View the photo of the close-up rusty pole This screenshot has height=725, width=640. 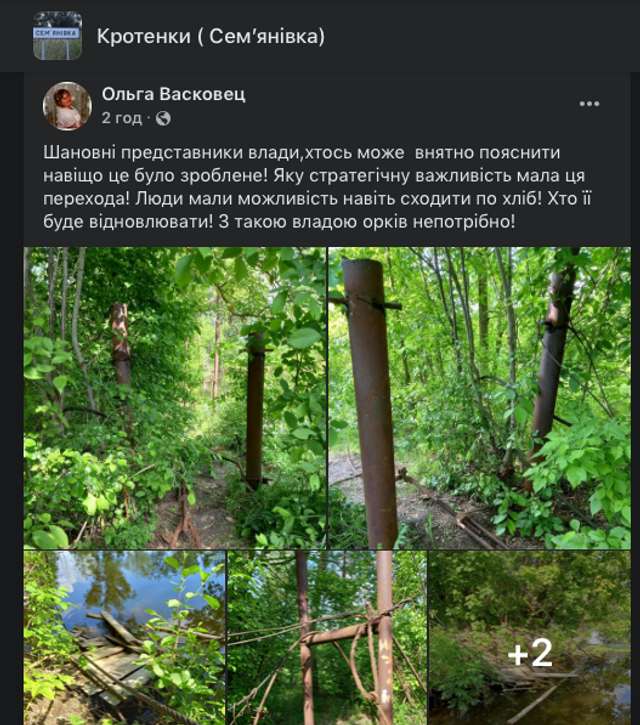click(x=480, y=397)
